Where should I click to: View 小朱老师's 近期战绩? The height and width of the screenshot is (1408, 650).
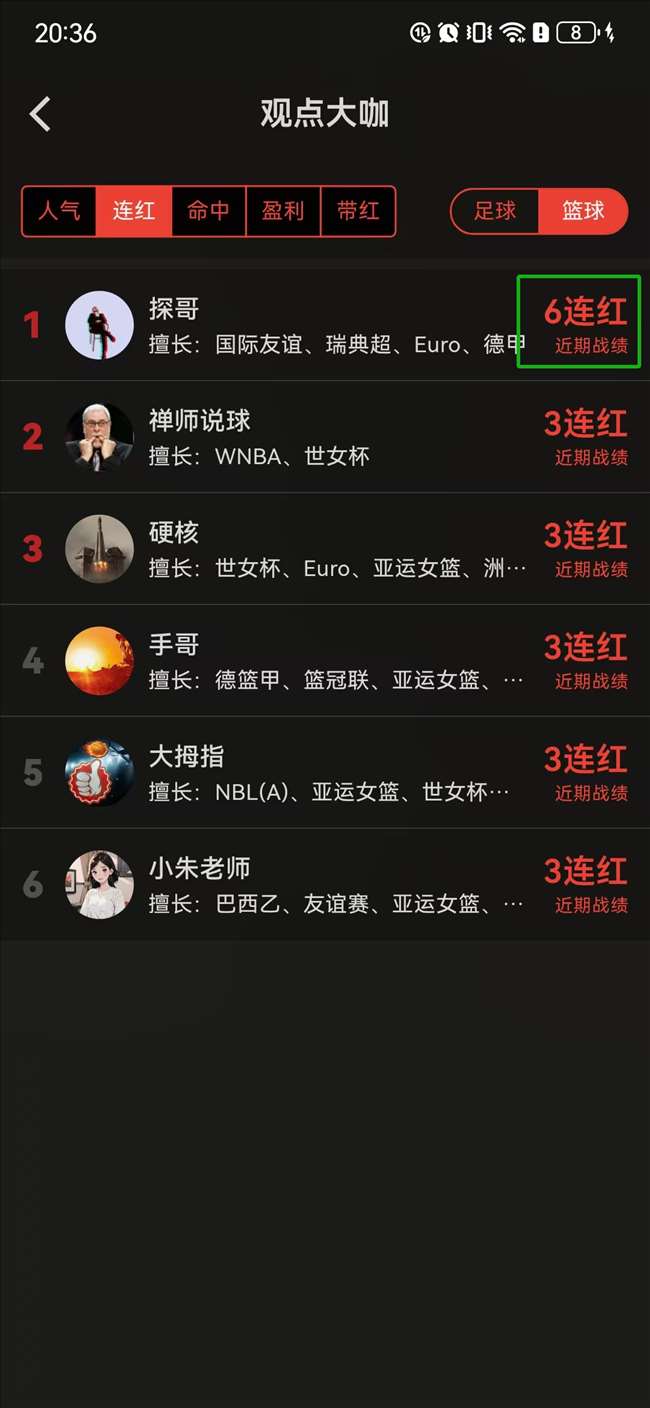click(x=592, y=905)
